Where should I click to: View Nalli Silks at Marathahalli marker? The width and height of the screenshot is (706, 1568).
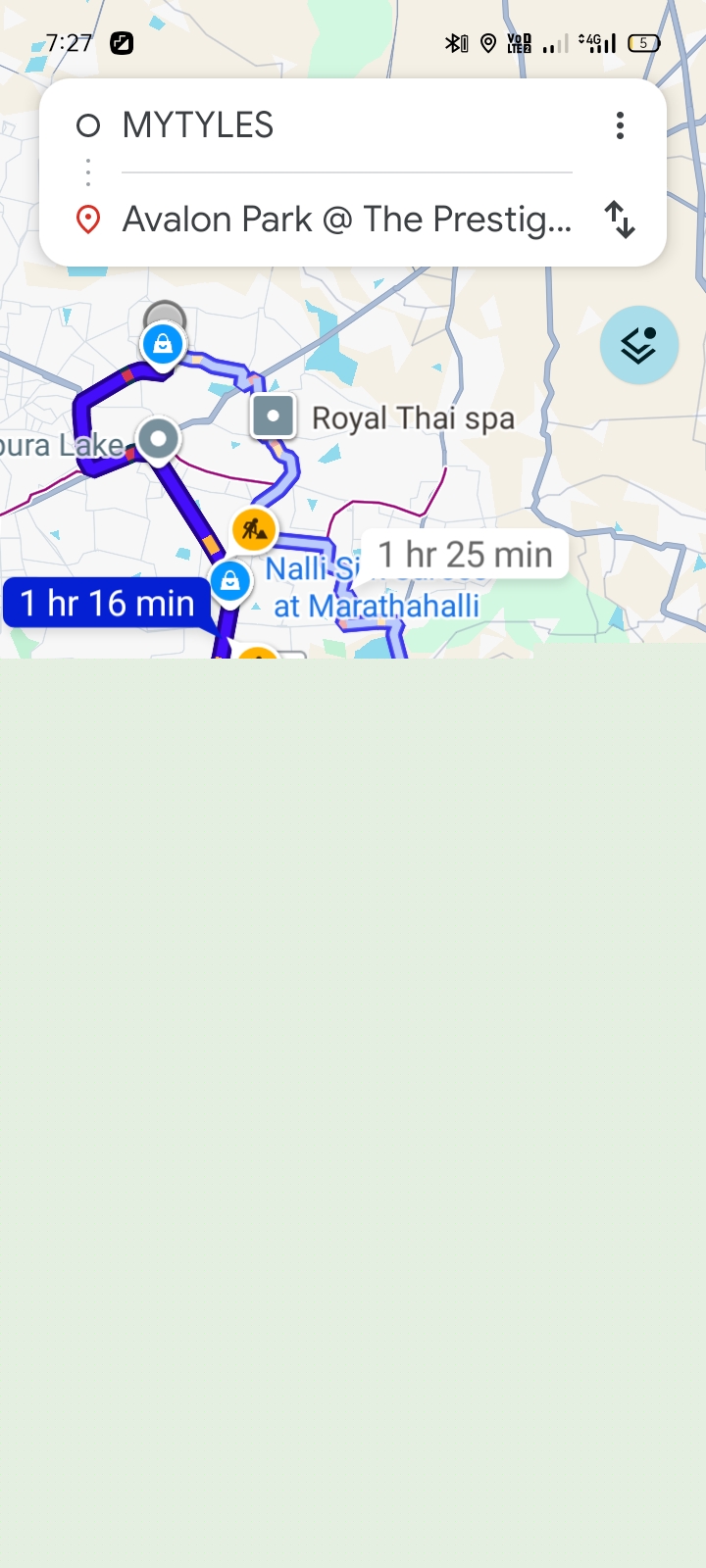coord(230,581)
